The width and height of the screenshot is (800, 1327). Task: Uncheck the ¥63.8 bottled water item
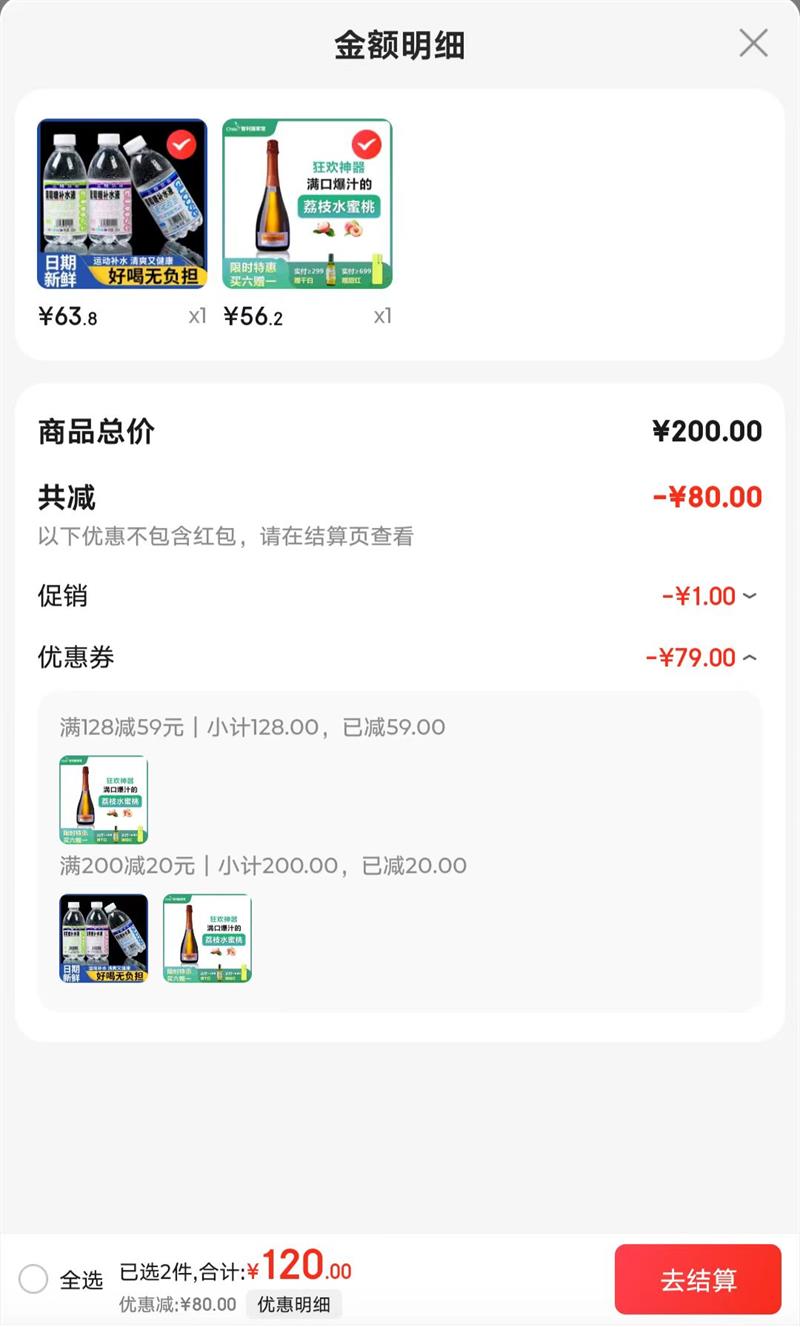coord(181,145)
